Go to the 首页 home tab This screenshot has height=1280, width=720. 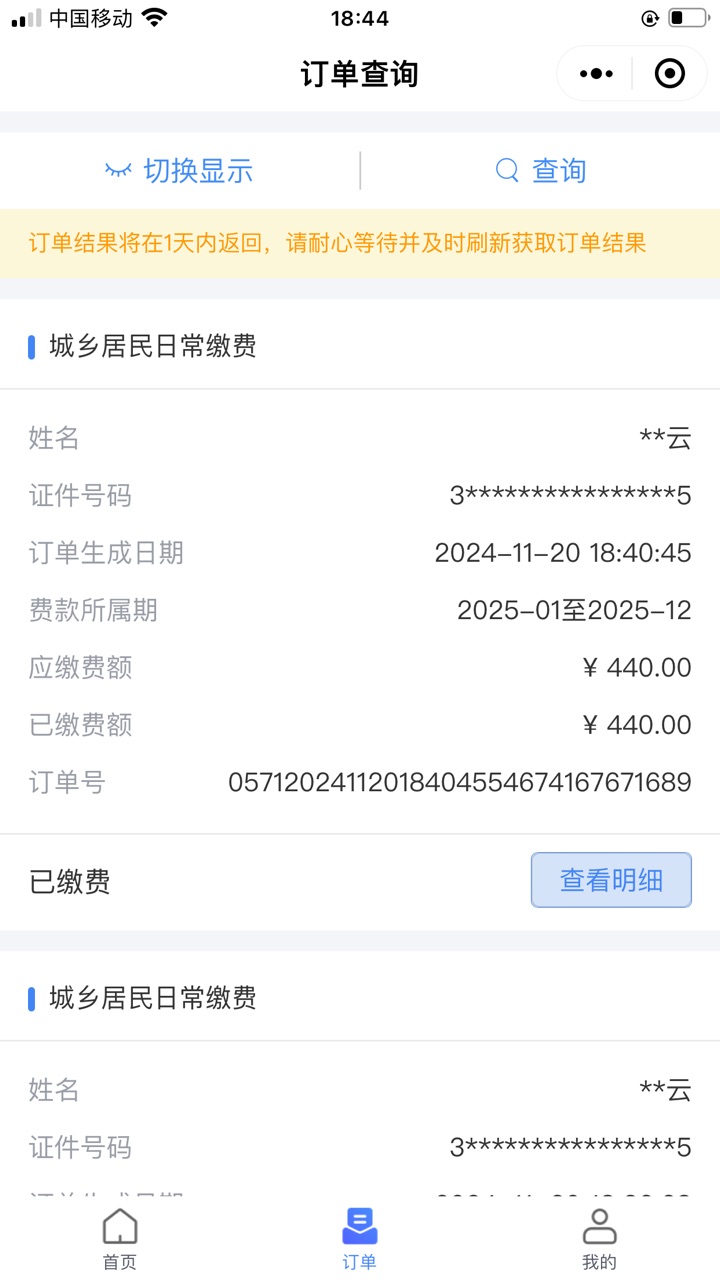(120, 1239)
